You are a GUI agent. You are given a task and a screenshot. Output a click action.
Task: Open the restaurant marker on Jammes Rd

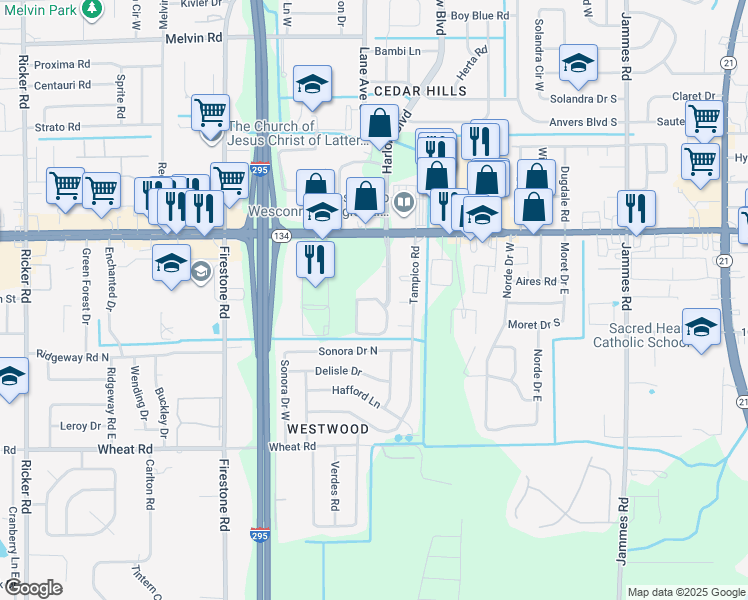pyautogui.click(x=636, y=207)
